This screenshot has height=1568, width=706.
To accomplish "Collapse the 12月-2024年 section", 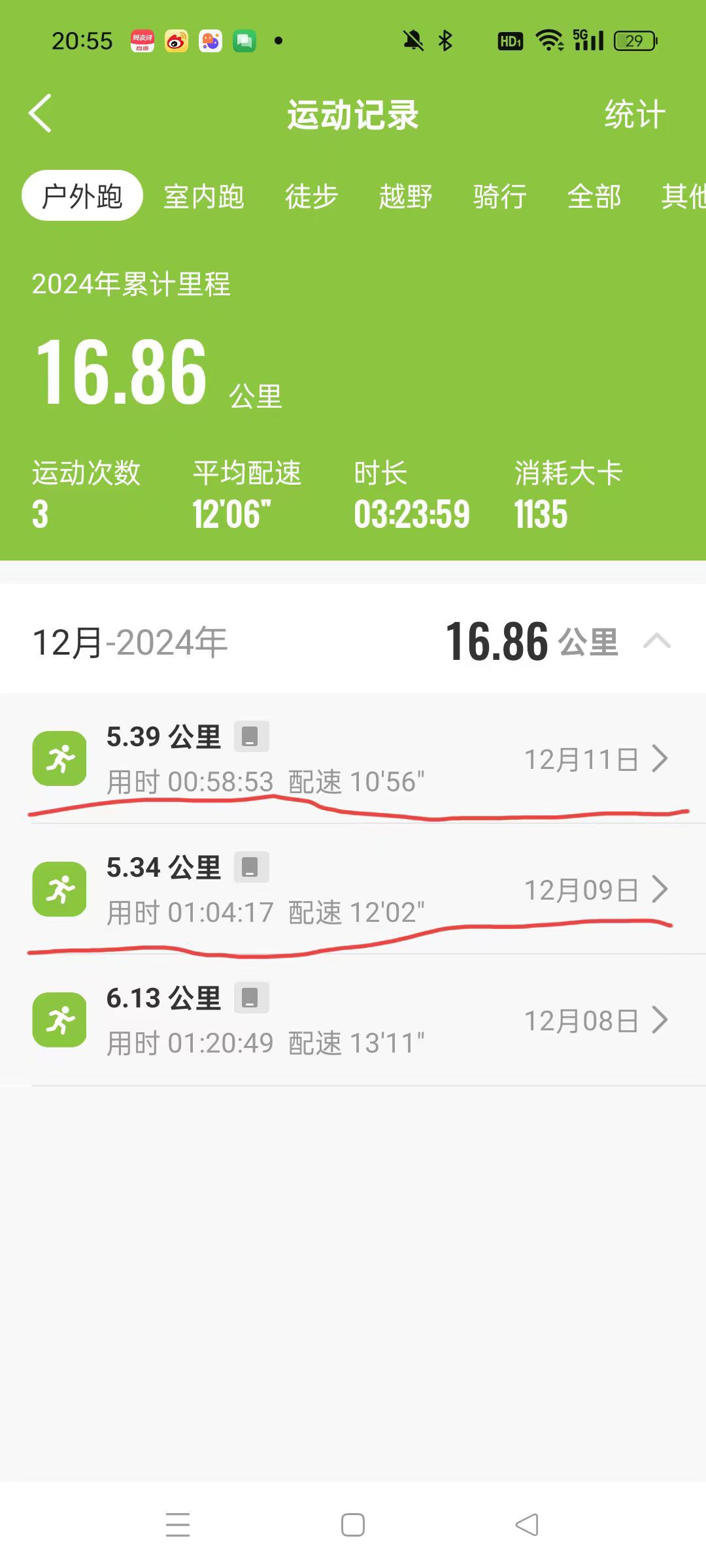I will (x=656, y=641).
